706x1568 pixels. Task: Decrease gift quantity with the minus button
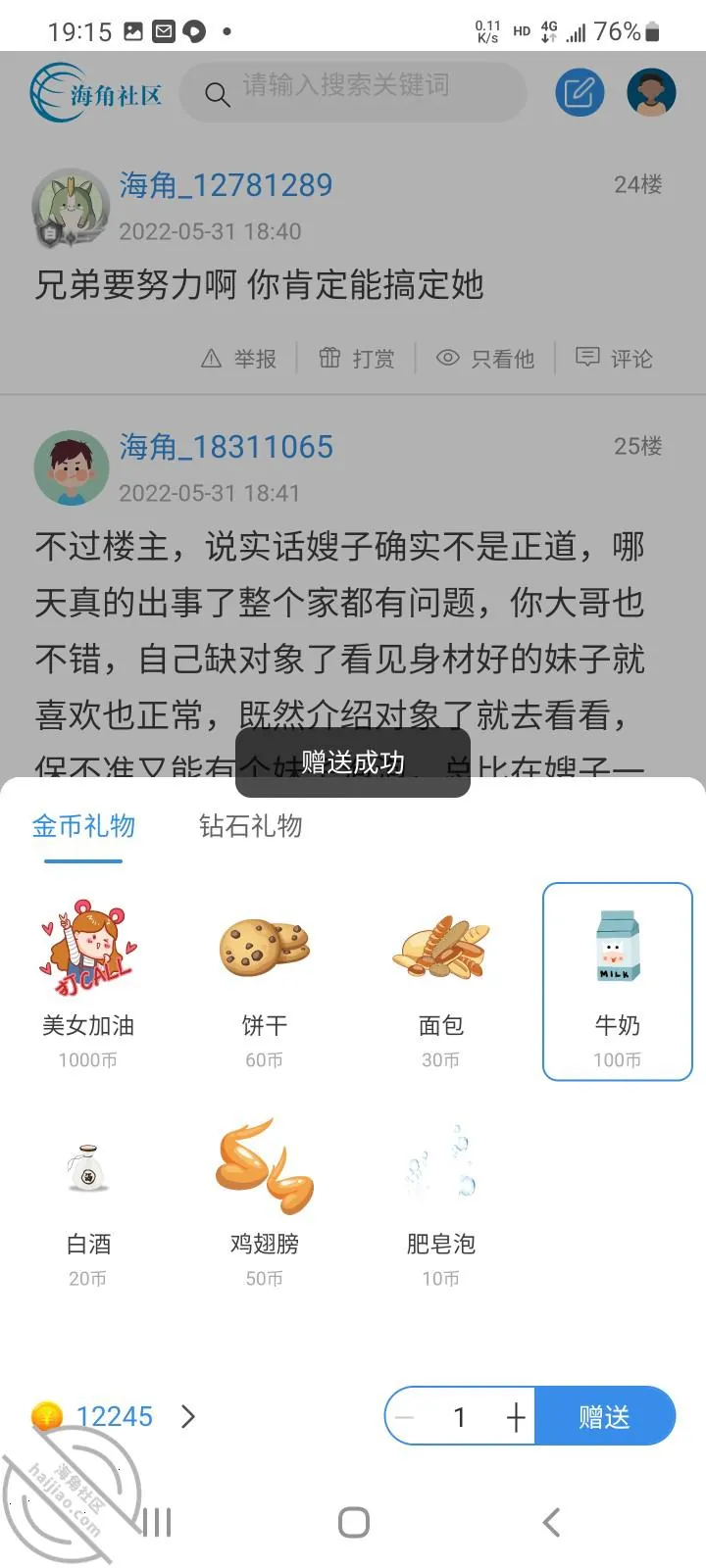(405, 1417)
